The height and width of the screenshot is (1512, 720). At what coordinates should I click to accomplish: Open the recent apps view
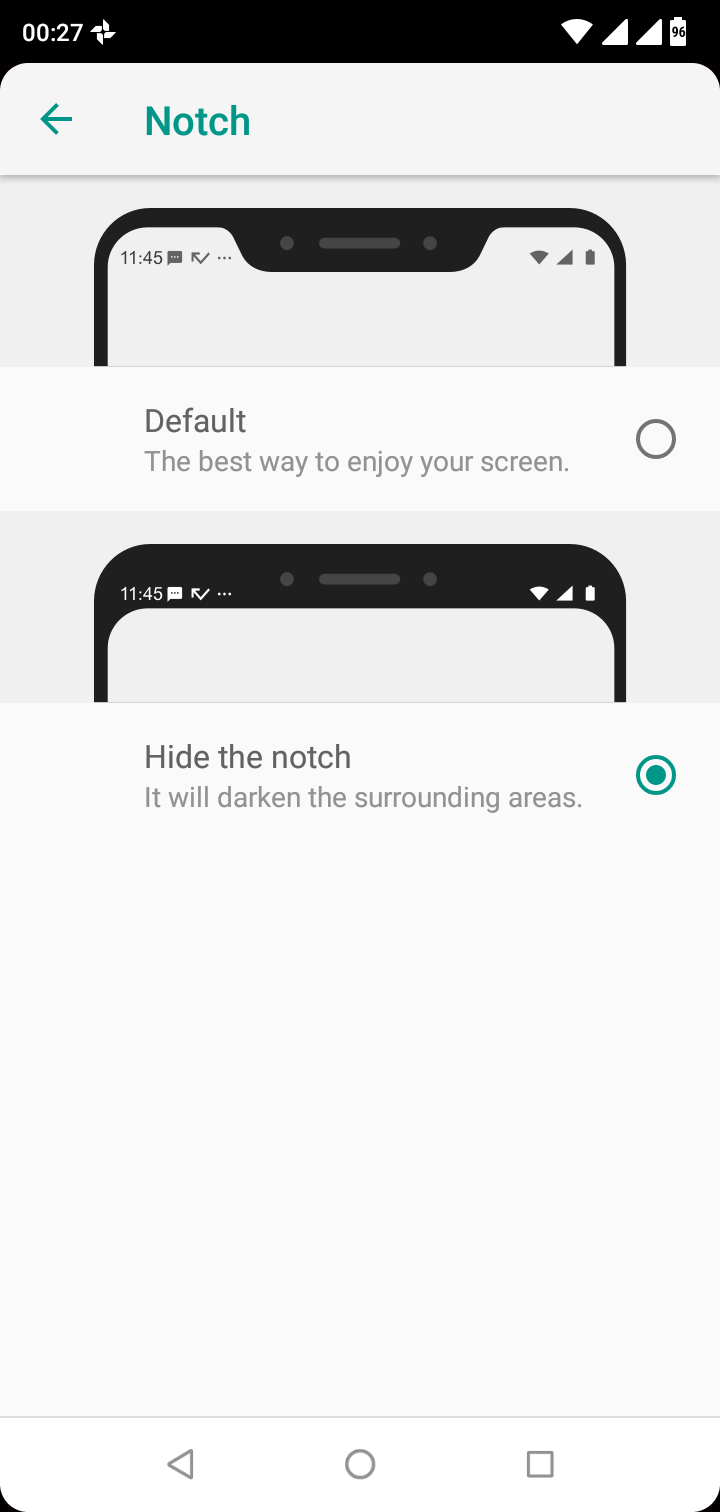coord(540,1464)
